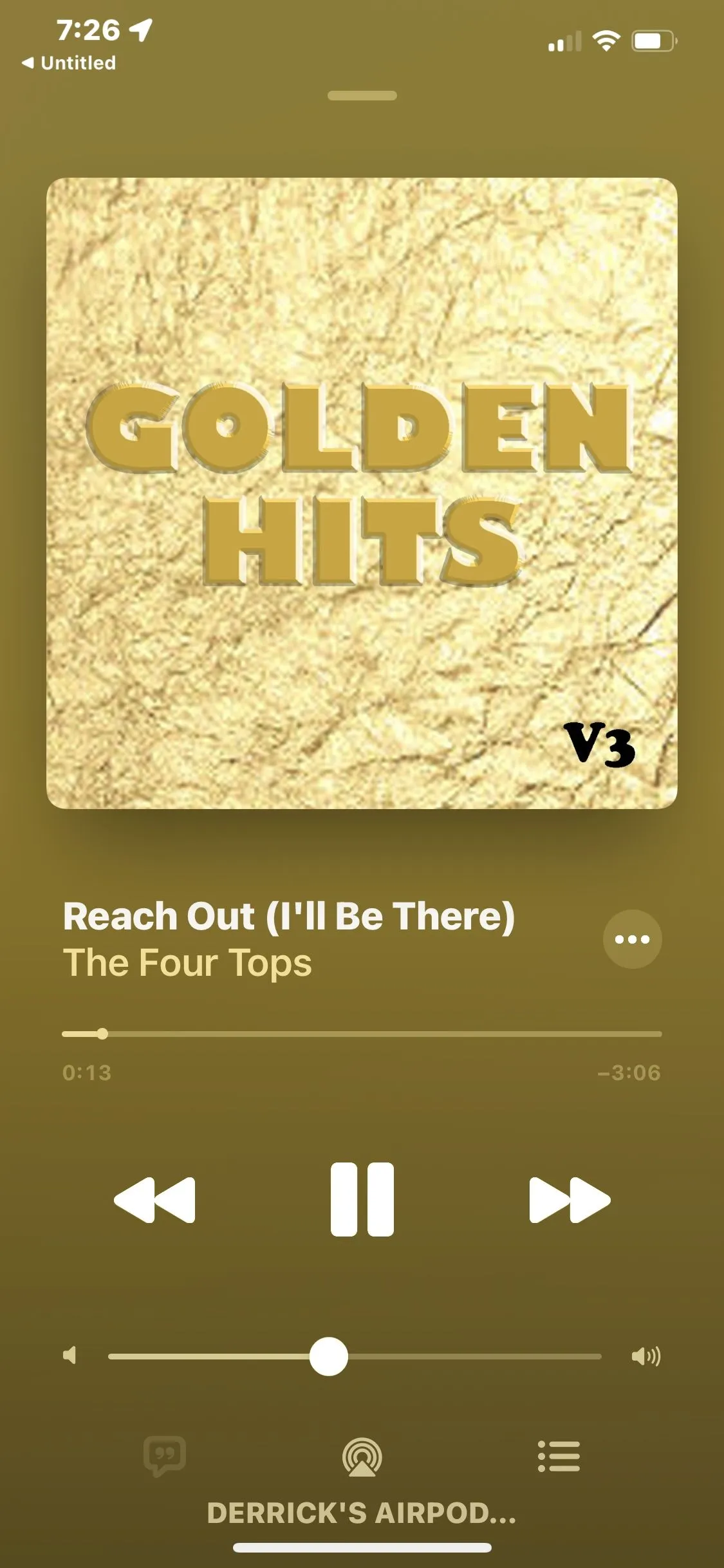
Task: Tap the volume slider knob
Action: point(328,1356)
